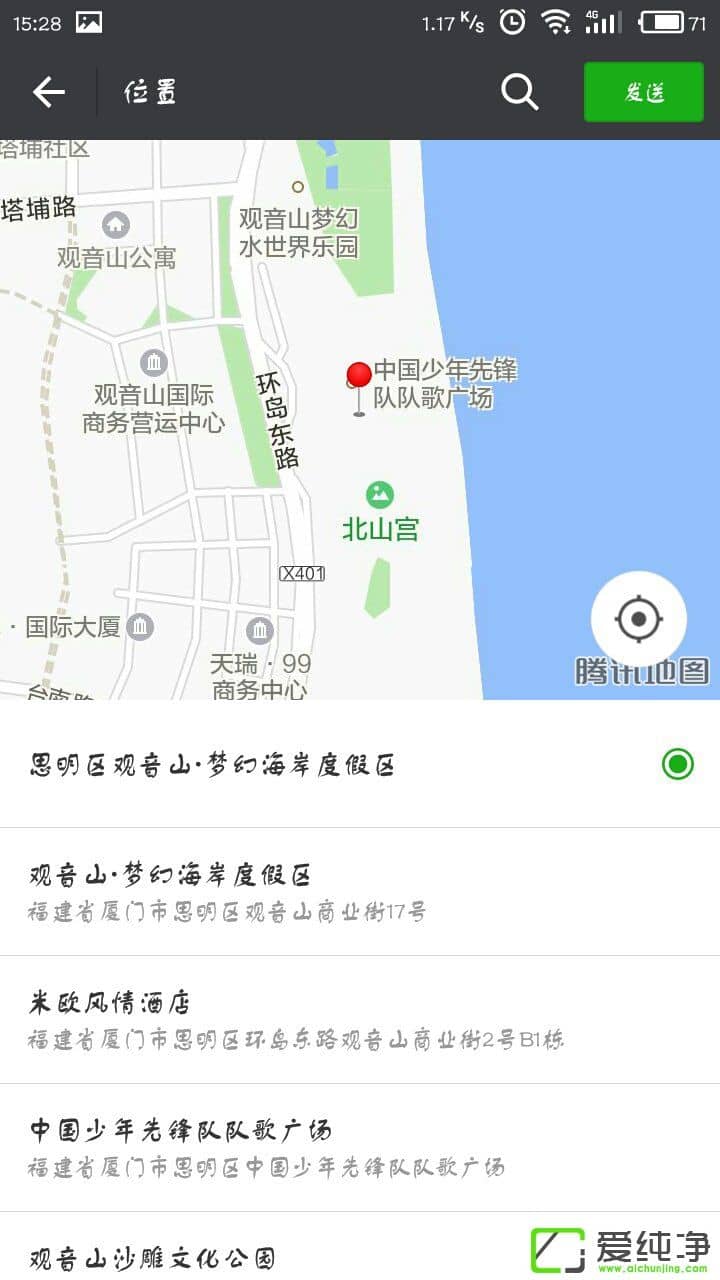Select 思明区观音山·梦幻海岸度假区 radio button
The image size is (720, 1280).
[677, 763]
